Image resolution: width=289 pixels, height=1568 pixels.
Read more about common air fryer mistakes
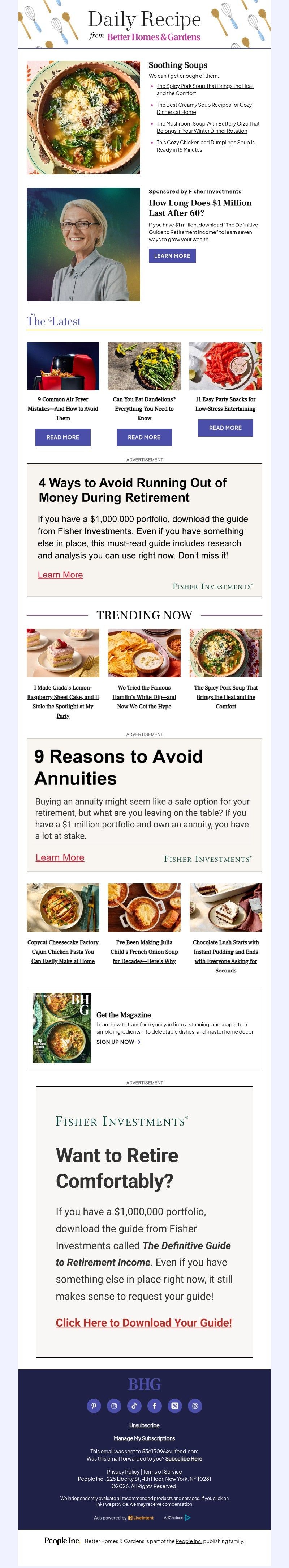(62, 437)
